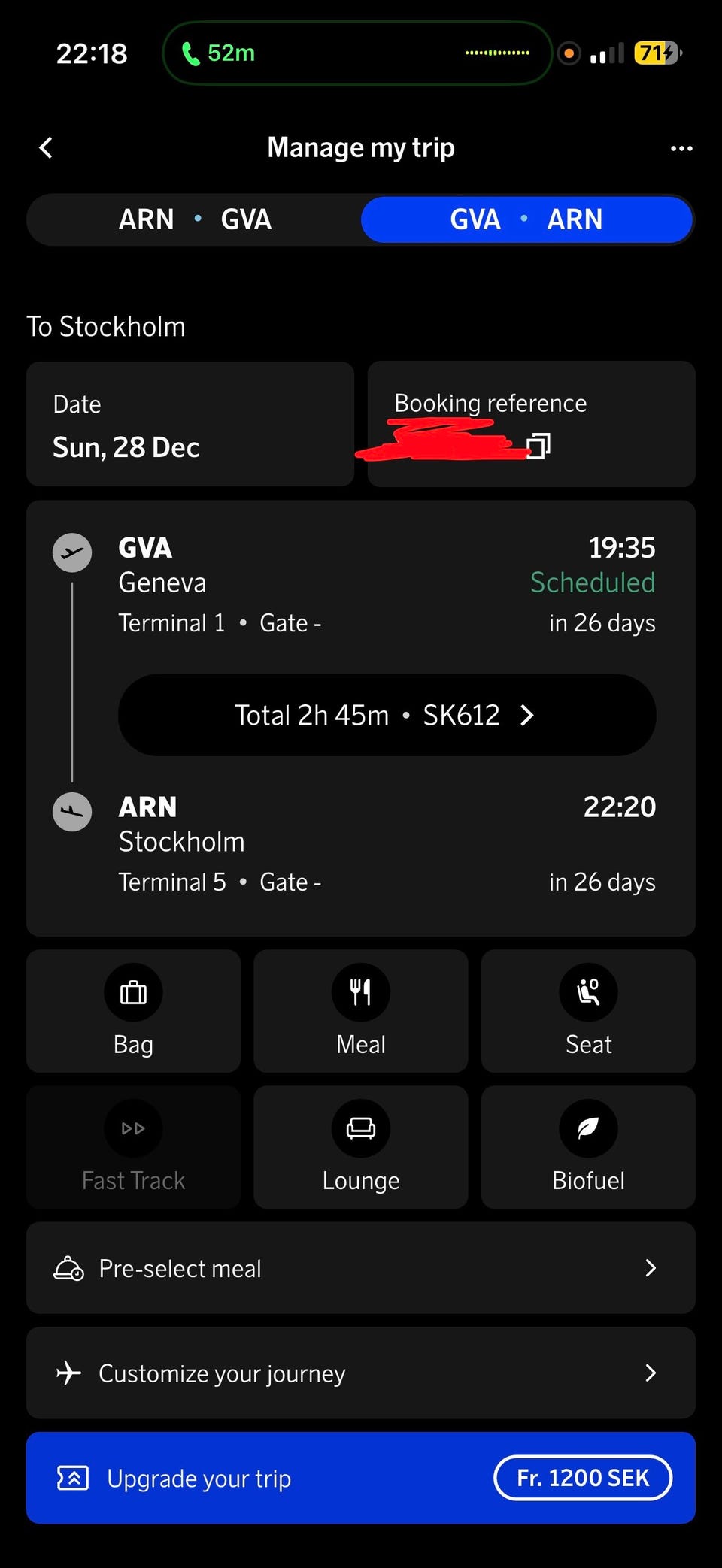Open the three-dot overflow menu
The height and width of the screenshot is (1568, 722).
681,148
